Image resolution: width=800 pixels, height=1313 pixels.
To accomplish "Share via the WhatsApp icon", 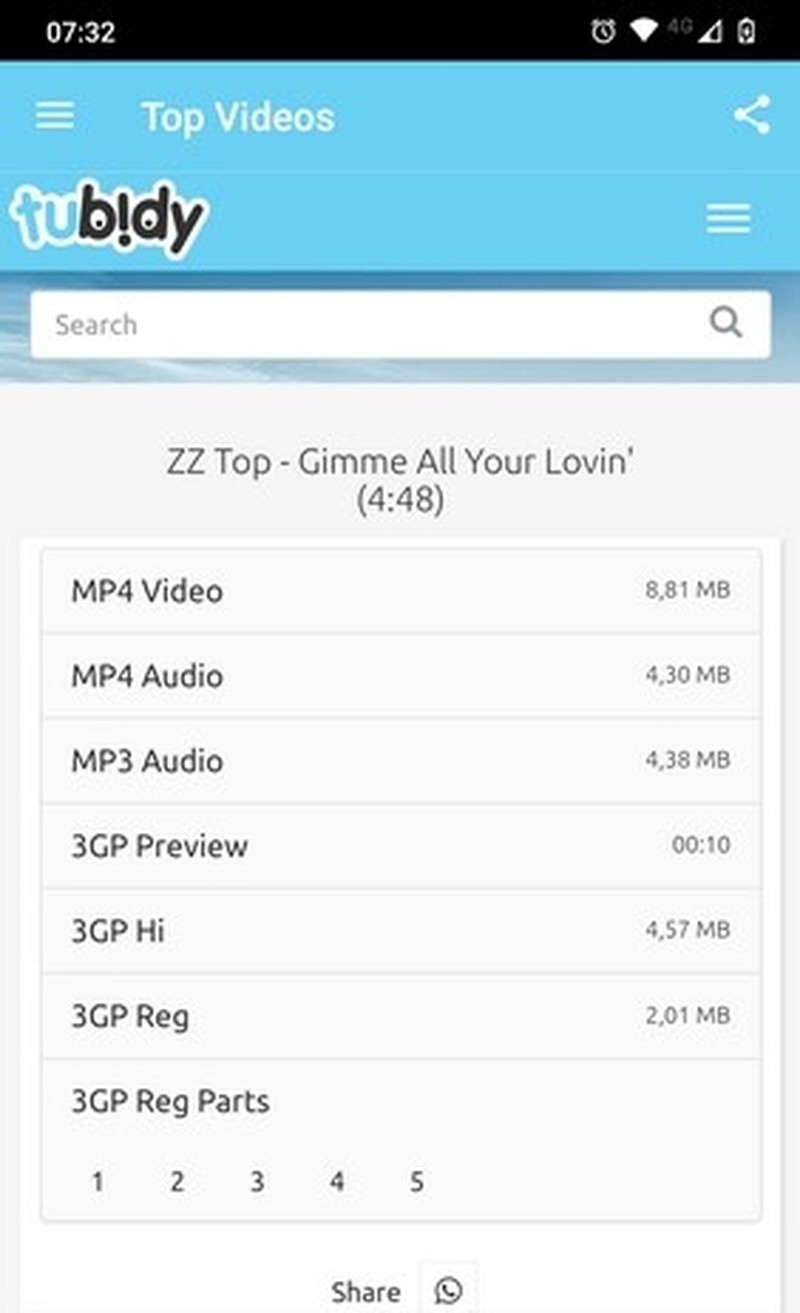I will pos(449,1290).
